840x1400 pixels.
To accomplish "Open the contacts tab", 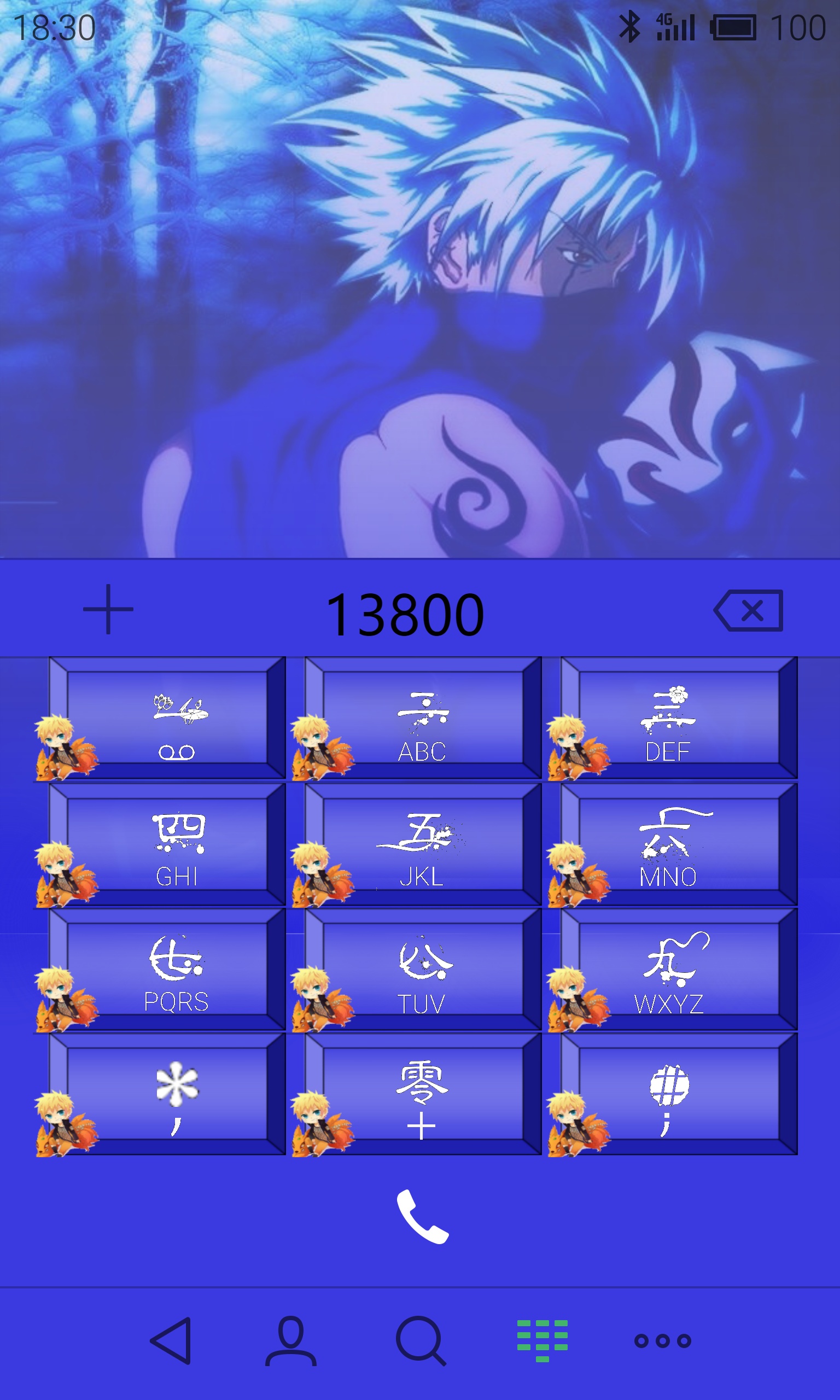I will coord(291,1340).
